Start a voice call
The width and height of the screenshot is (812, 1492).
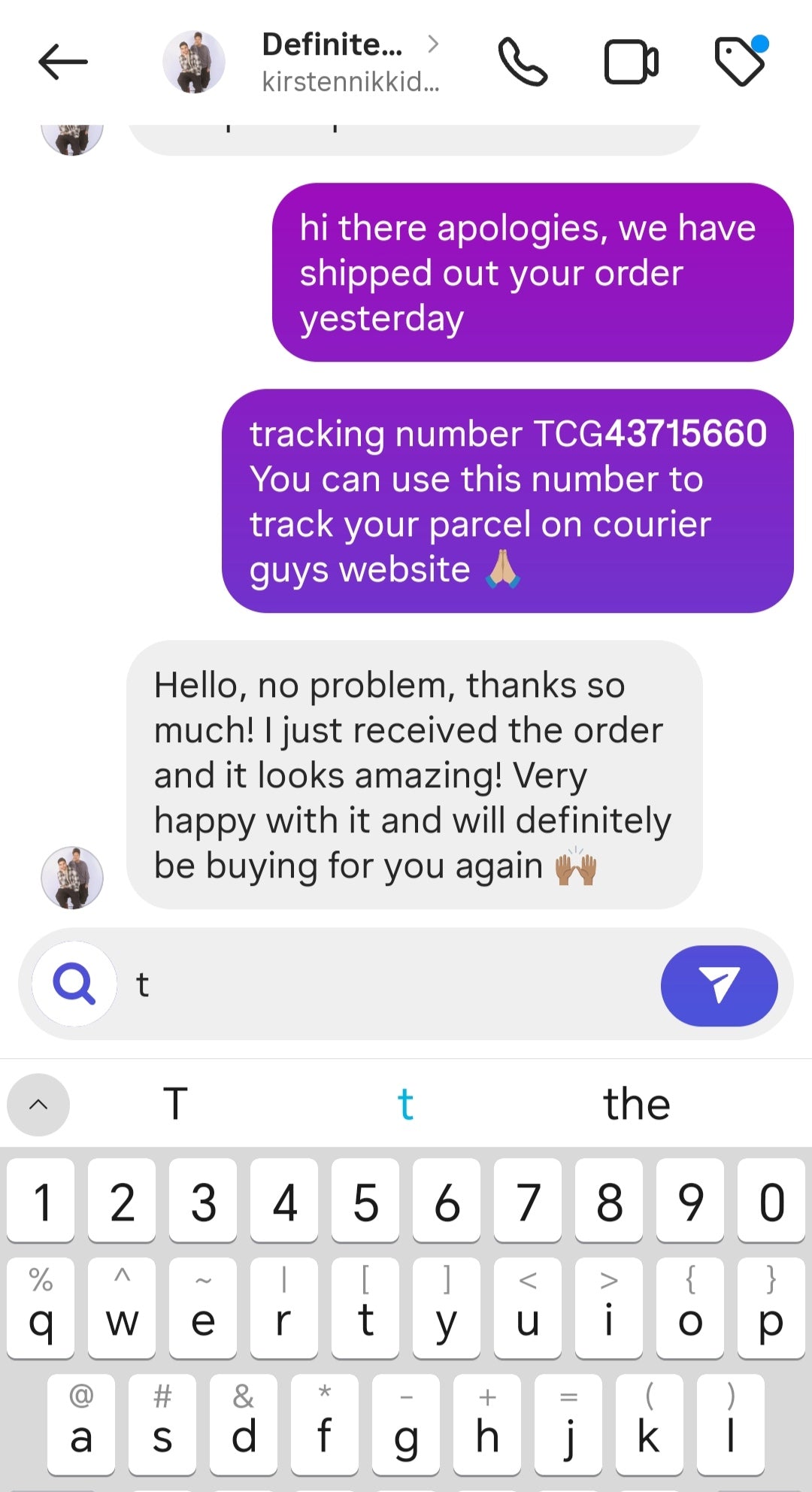pos(523,62)
